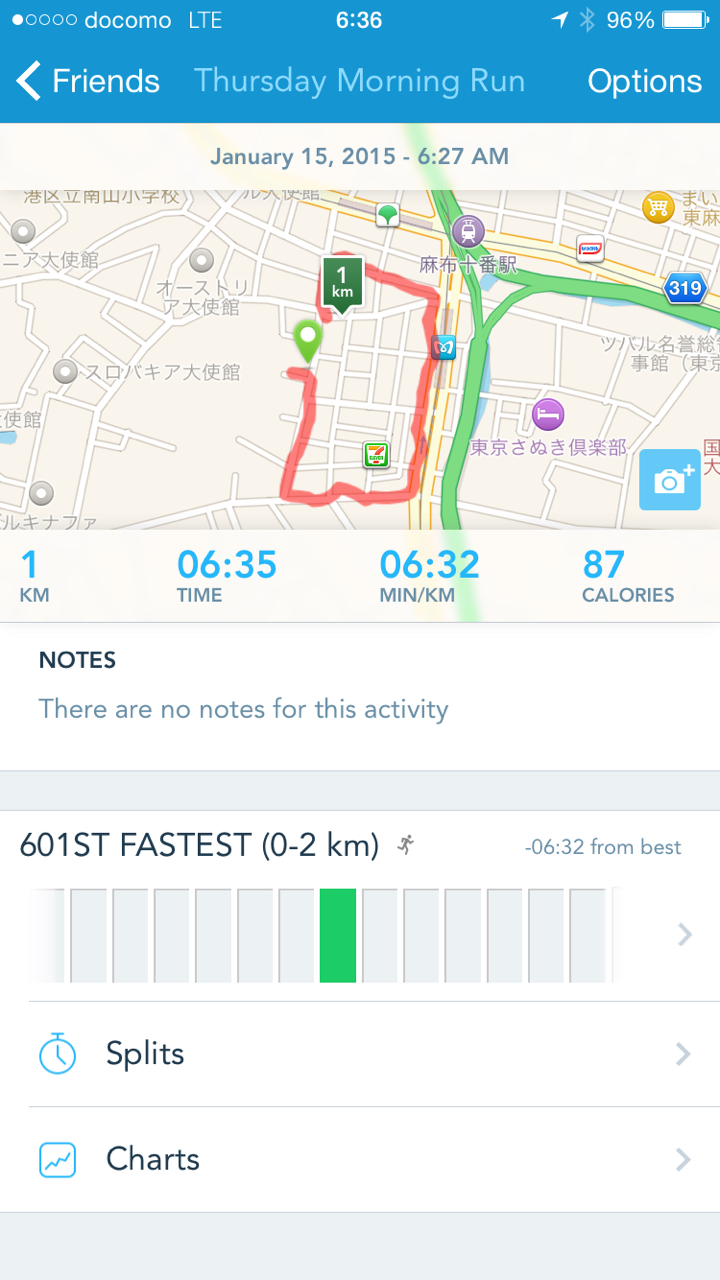Open Charts

[x=360, y=1159]
